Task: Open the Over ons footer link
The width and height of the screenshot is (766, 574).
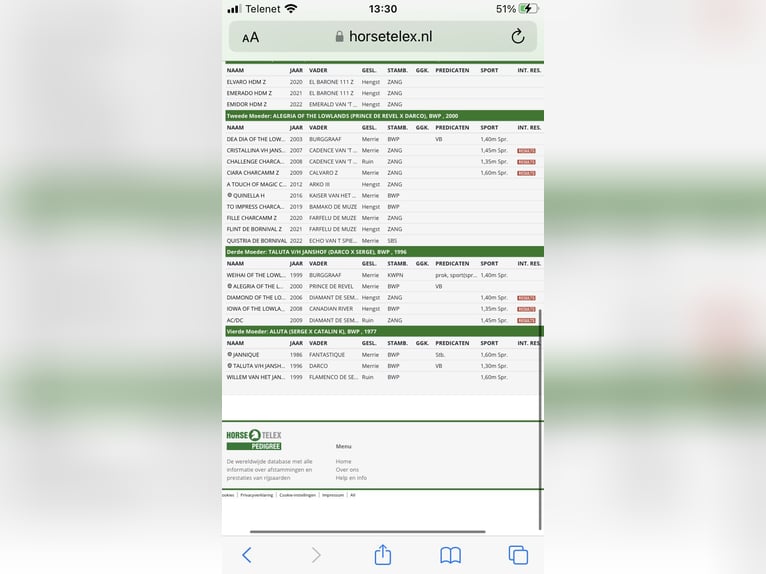Action: pos(347,469)
